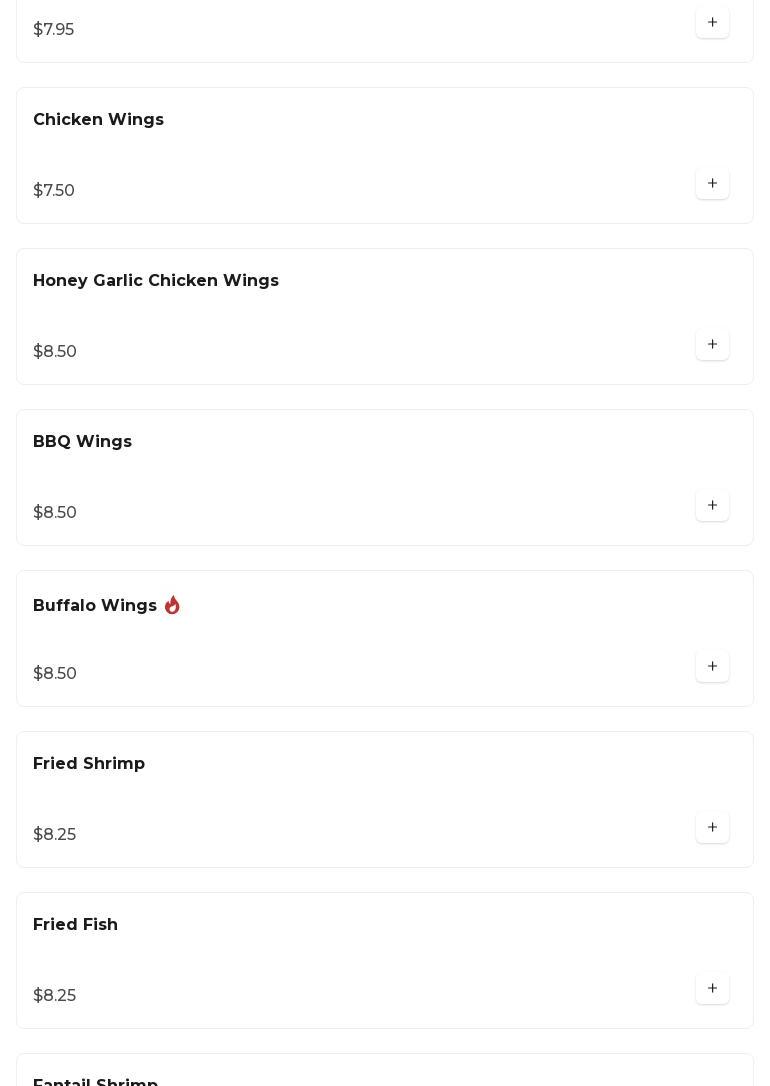Add the $7.95 item to cart
The width and height of the screenshot is (770, 1086).
click(x=712, y=23)
